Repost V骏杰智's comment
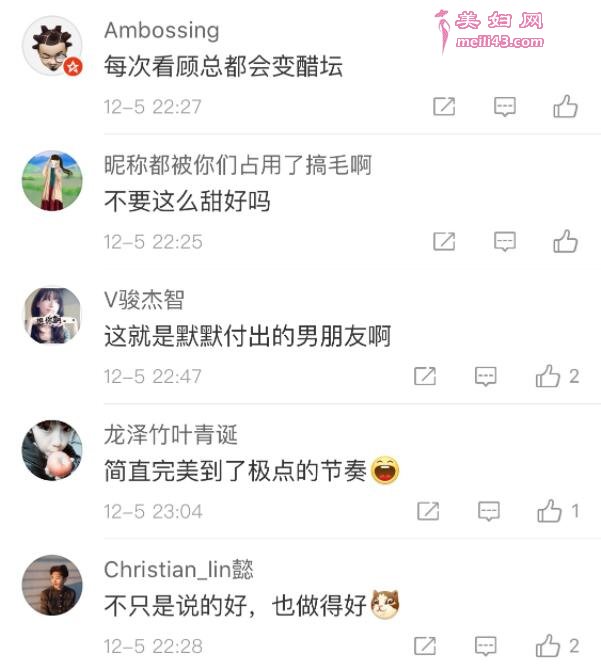 point(425,376)
